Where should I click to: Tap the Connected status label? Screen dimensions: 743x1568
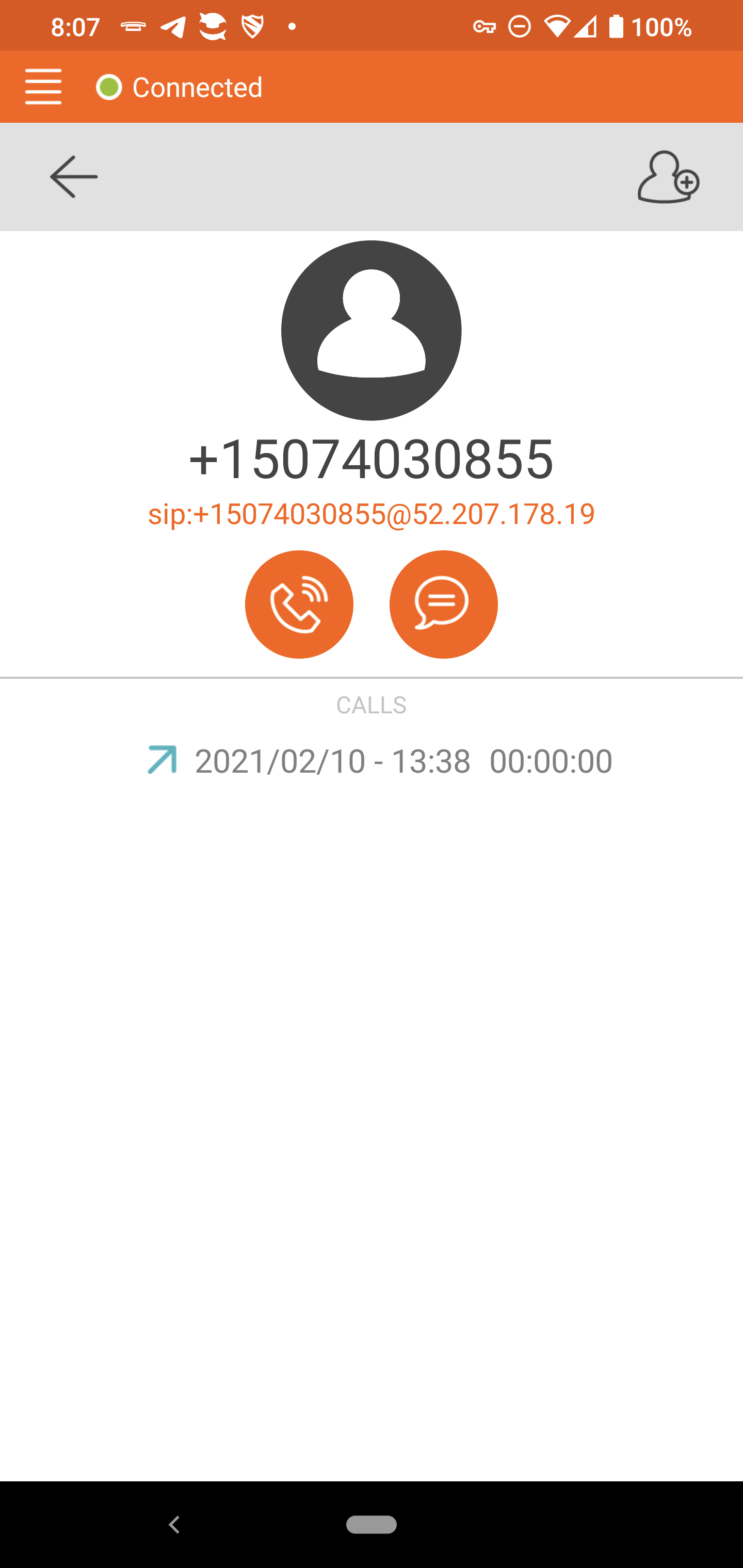click(x=197, y=87)
